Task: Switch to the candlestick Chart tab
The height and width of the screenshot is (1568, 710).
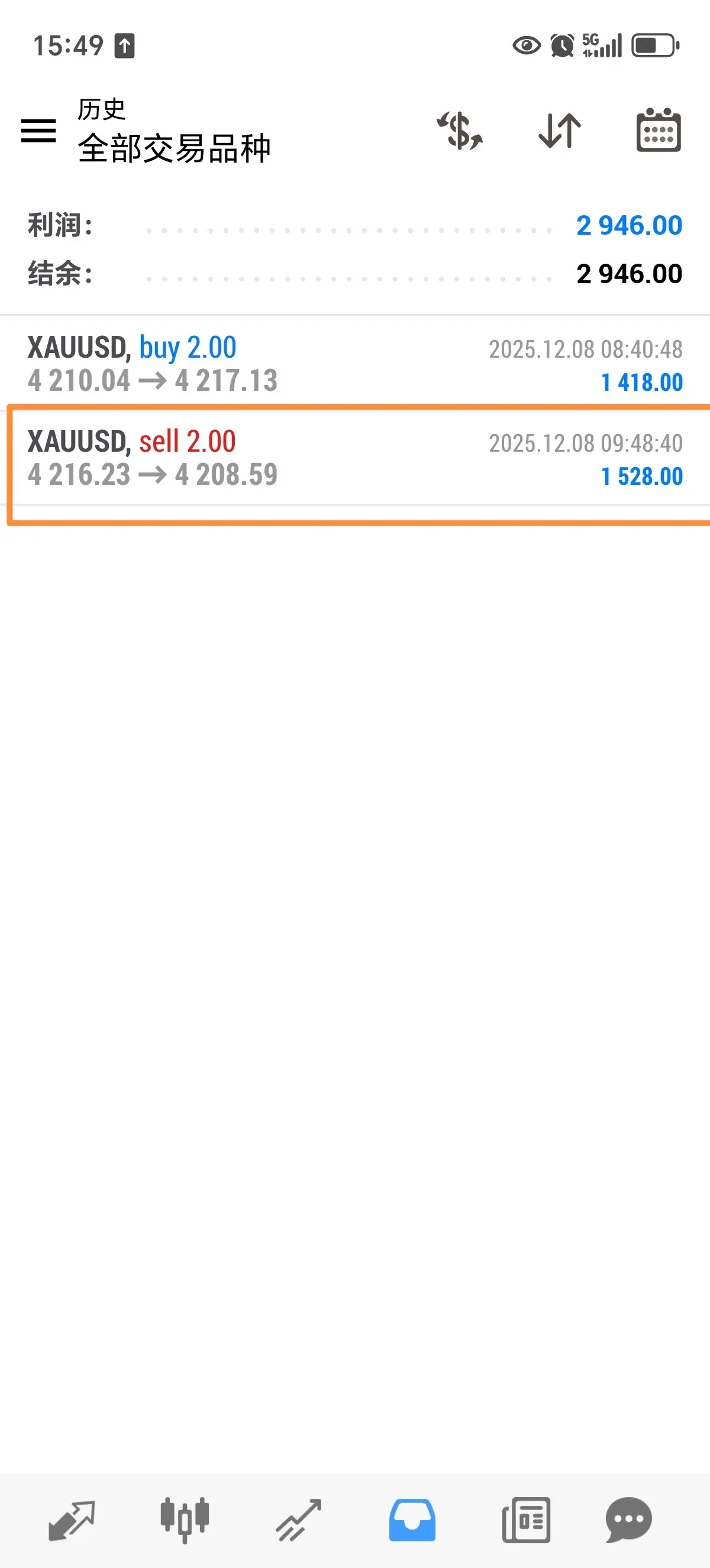Action: pos(185,1520)
